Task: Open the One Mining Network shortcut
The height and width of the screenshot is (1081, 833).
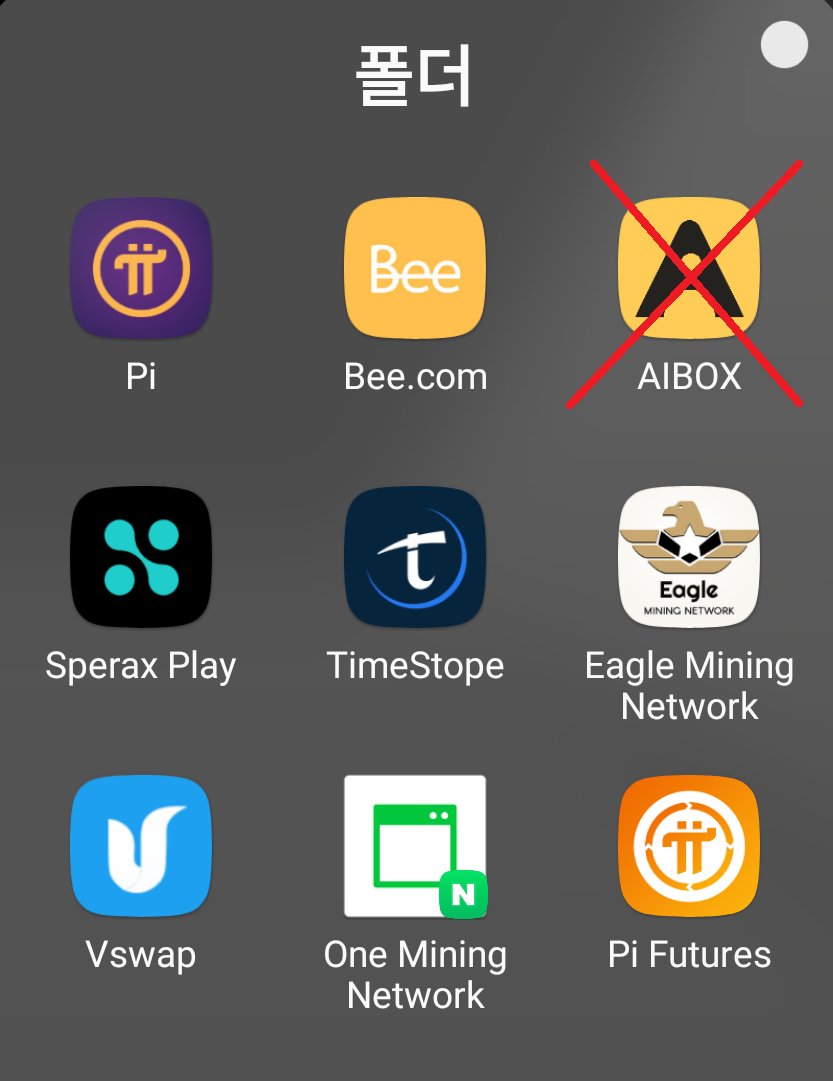Action: pos(415,846)
